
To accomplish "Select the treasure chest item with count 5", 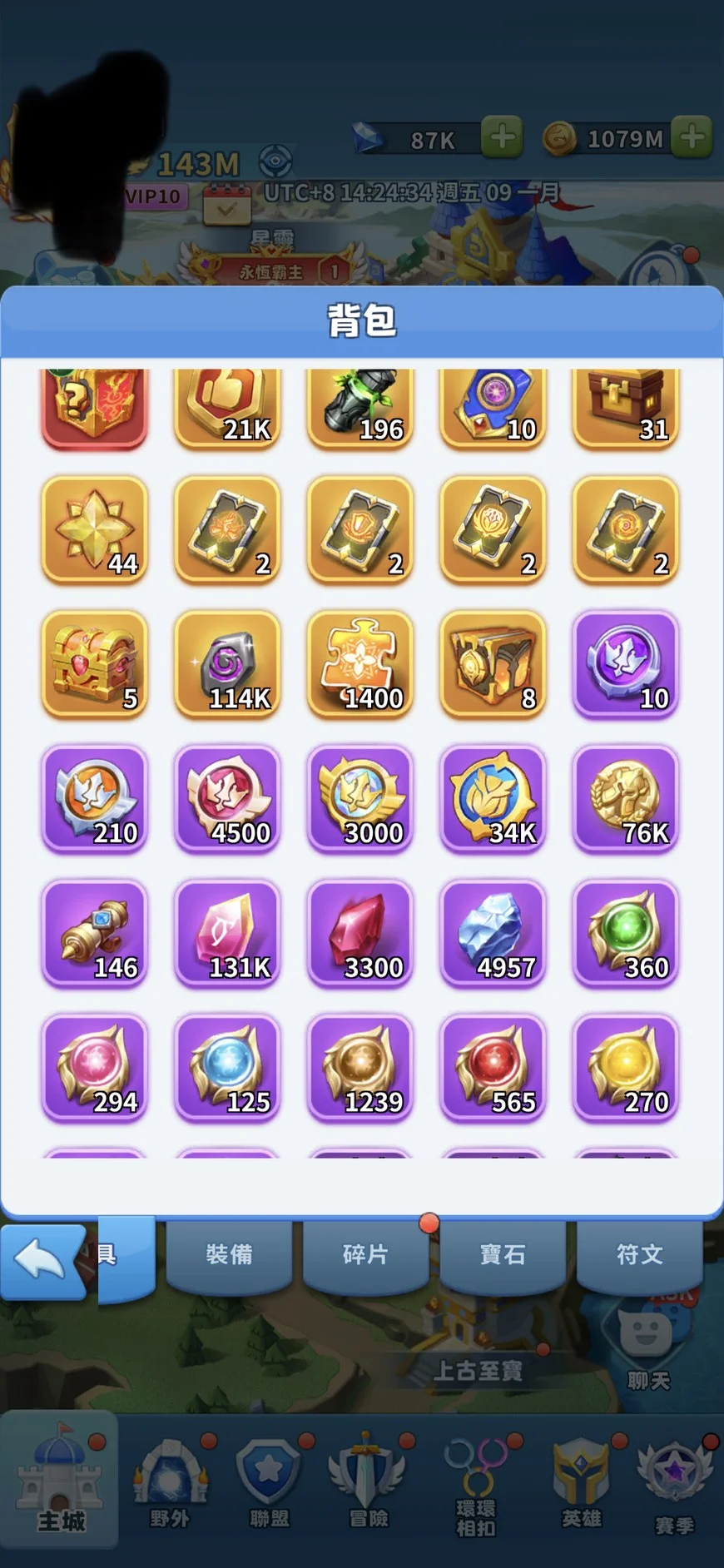I will coord(95,663).
